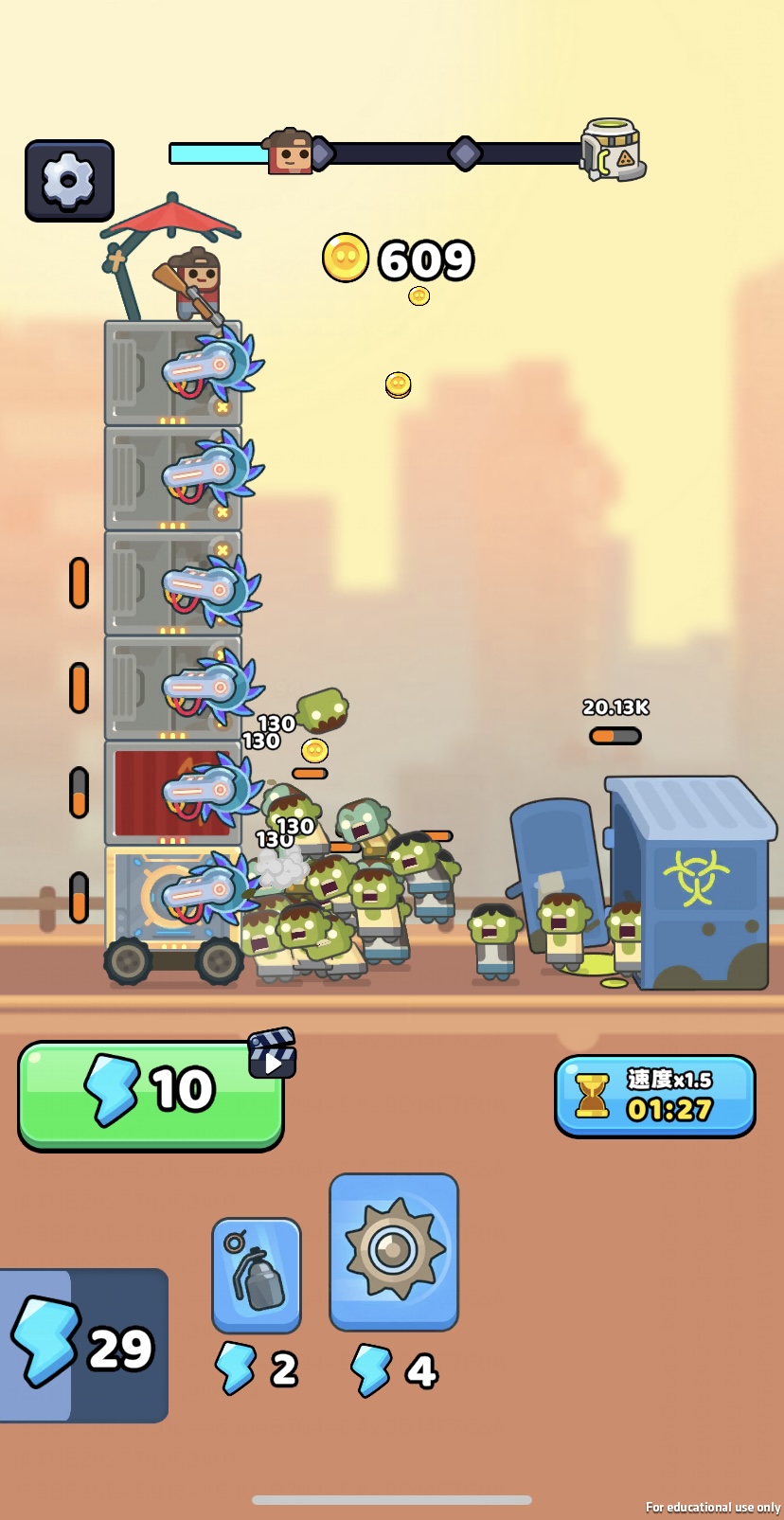The width and height of the screenshot is (784, 1520).
Task: Tap the green 10 energy video button
Action: click(151, 1094)
